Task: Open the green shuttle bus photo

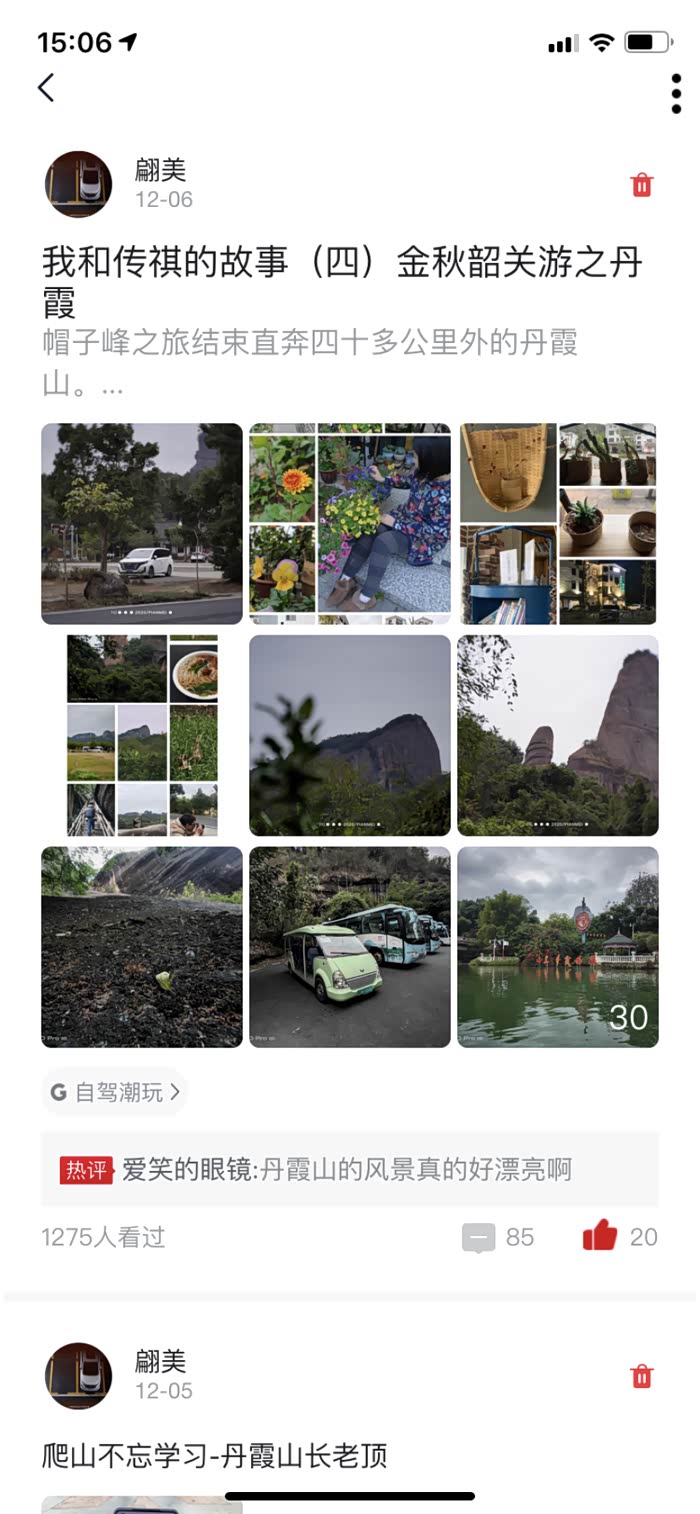Action: 349,946
